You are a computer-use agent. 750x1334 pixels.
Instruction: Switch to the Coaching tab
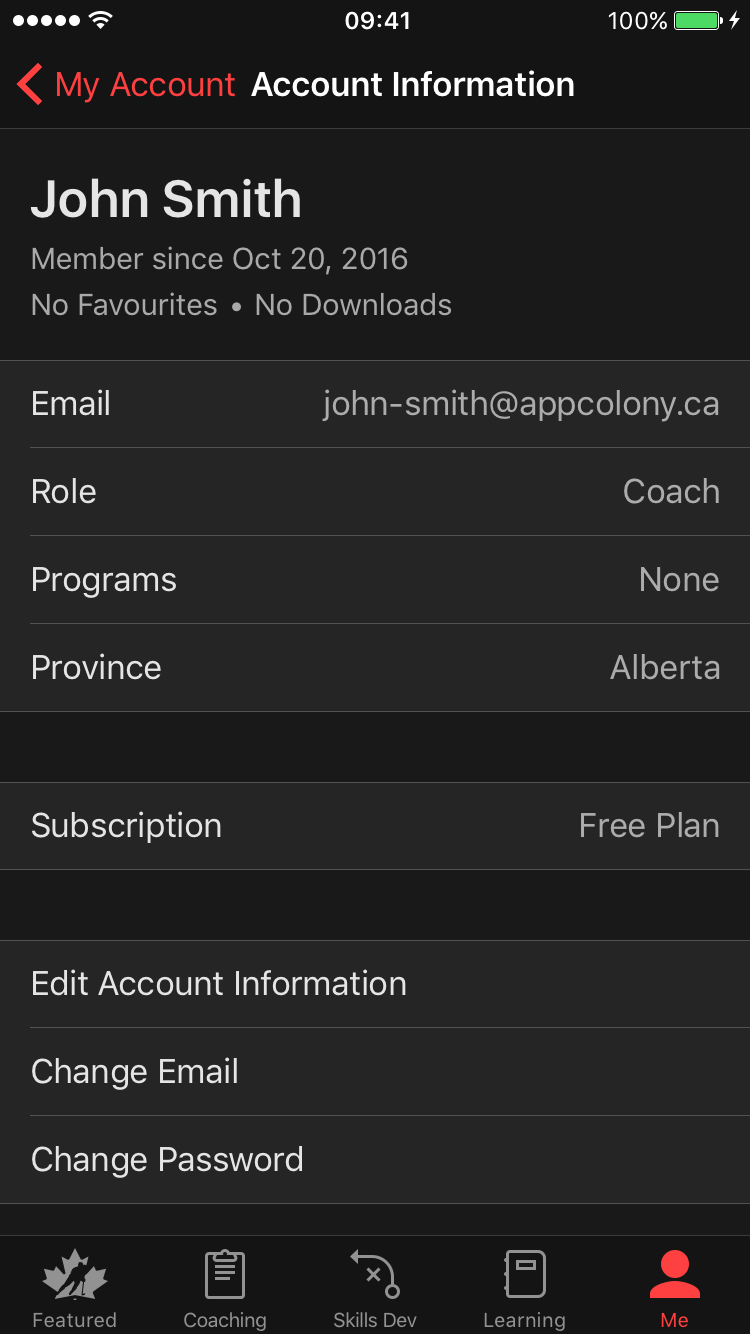point(225,1288)
